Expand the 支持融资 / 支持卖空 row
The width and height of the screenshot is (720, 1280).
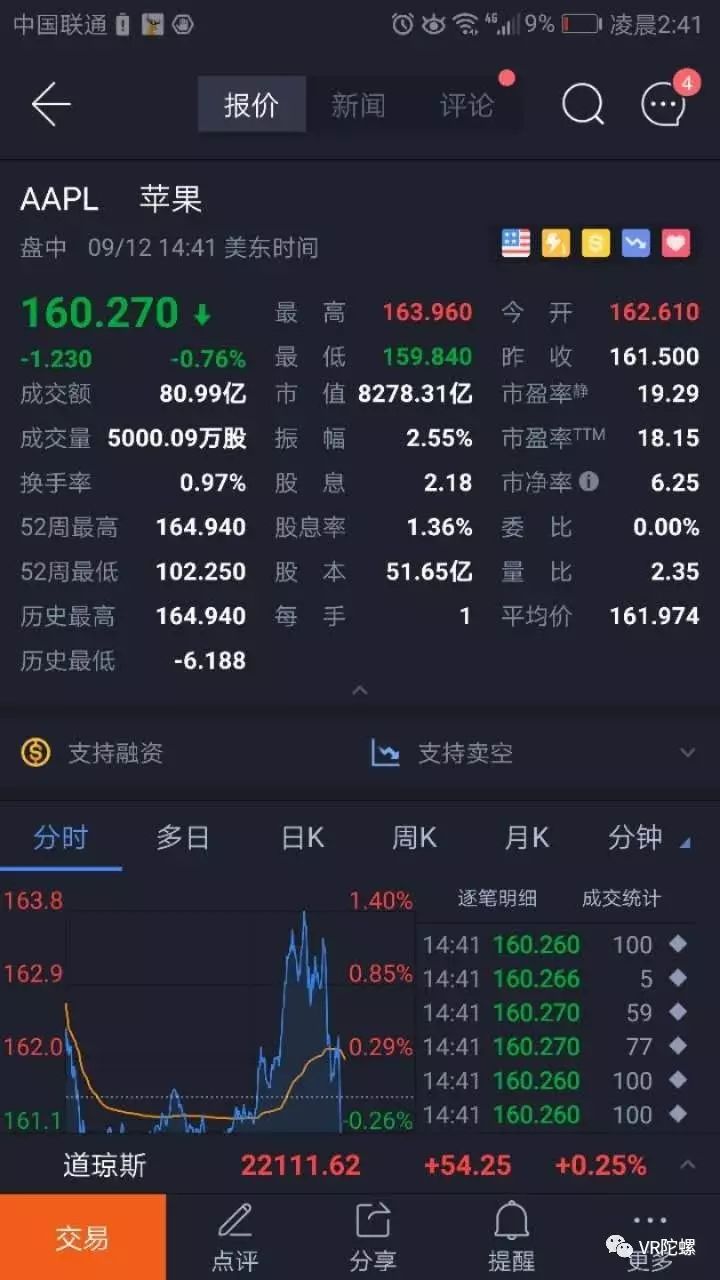pyautogui.click(x=687, y=753)
